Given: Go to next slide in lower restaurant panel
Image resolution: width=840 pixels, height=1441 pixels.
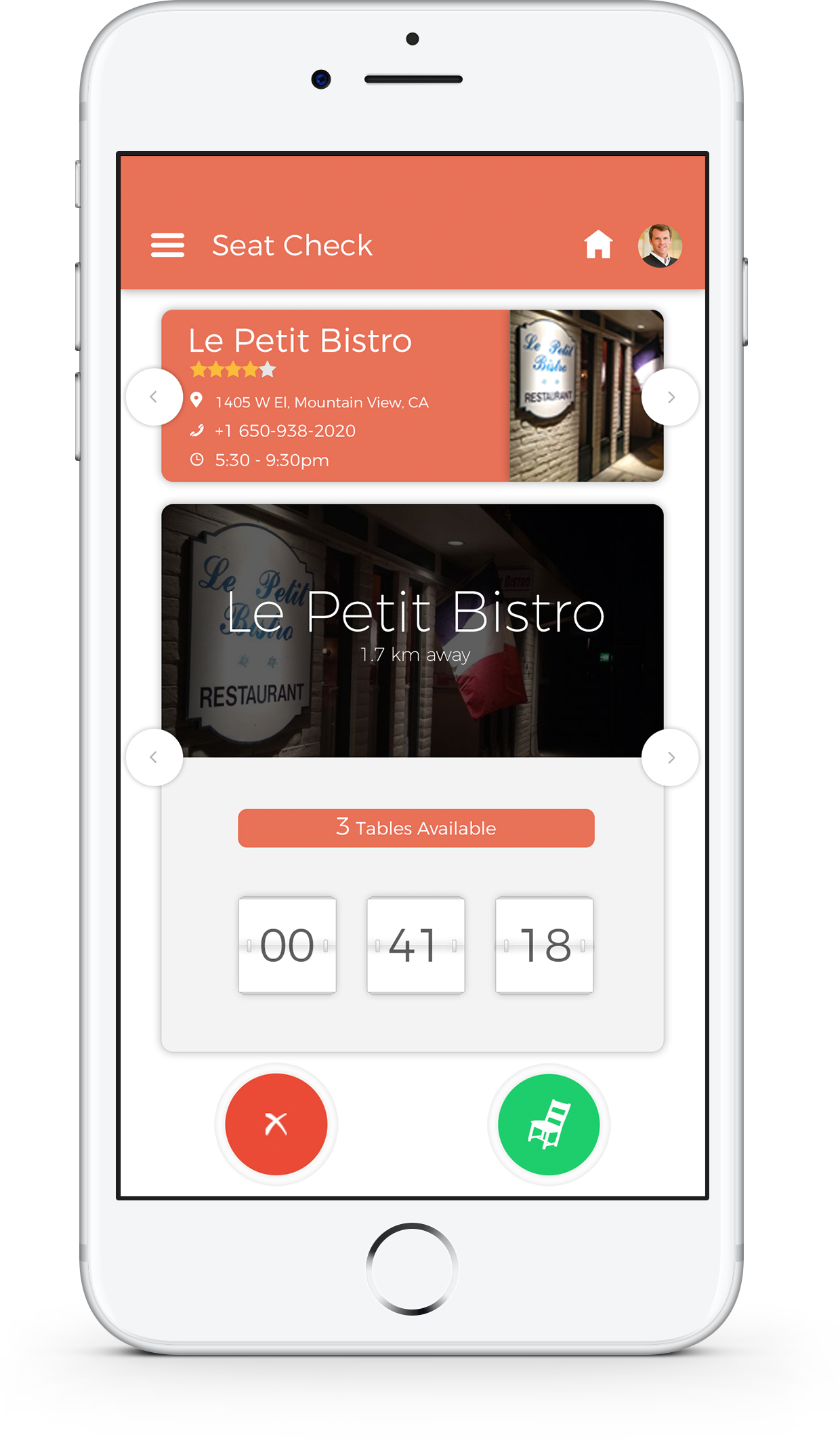Looking at the screenshot, I should 670,758.
